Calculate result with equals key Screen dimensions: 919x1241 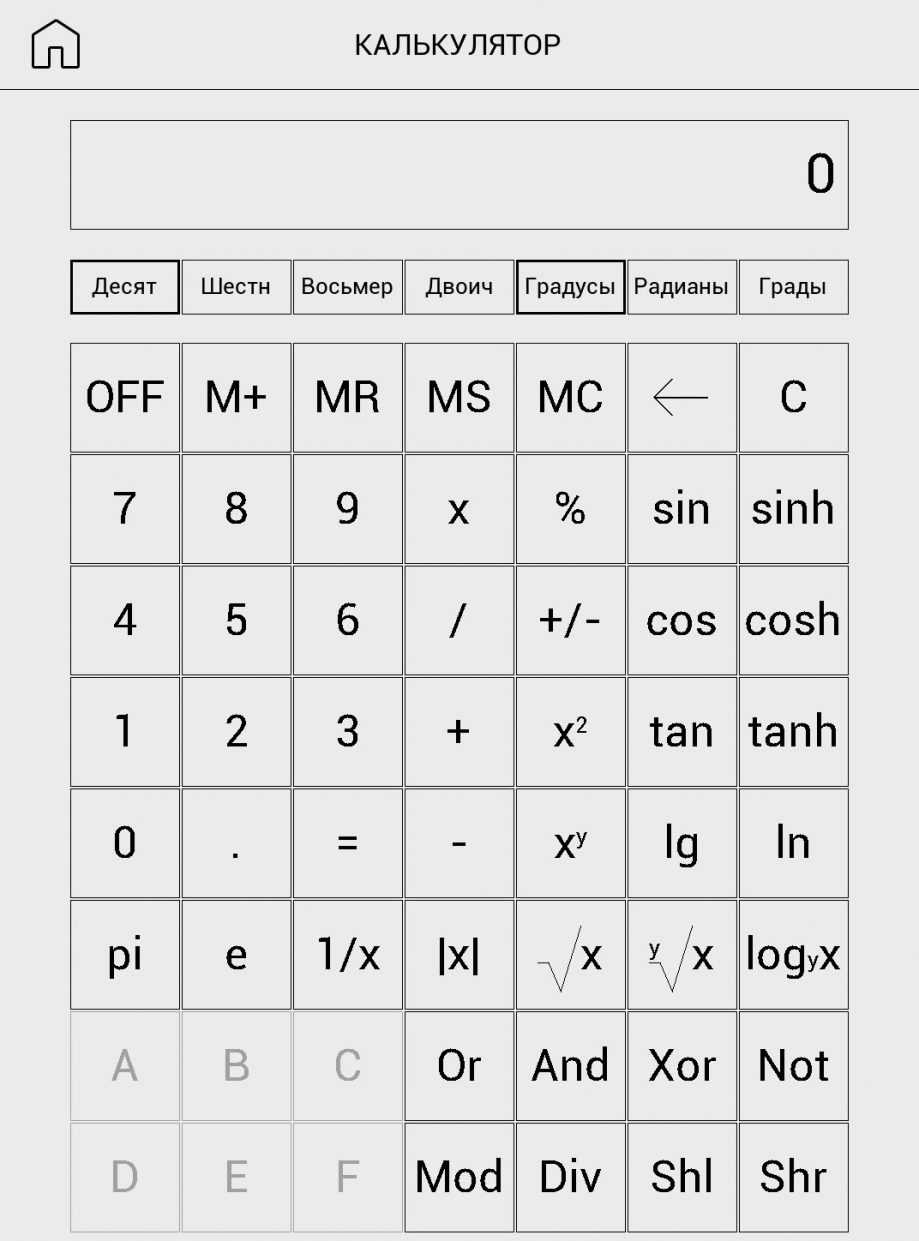[x=347, y=843]
